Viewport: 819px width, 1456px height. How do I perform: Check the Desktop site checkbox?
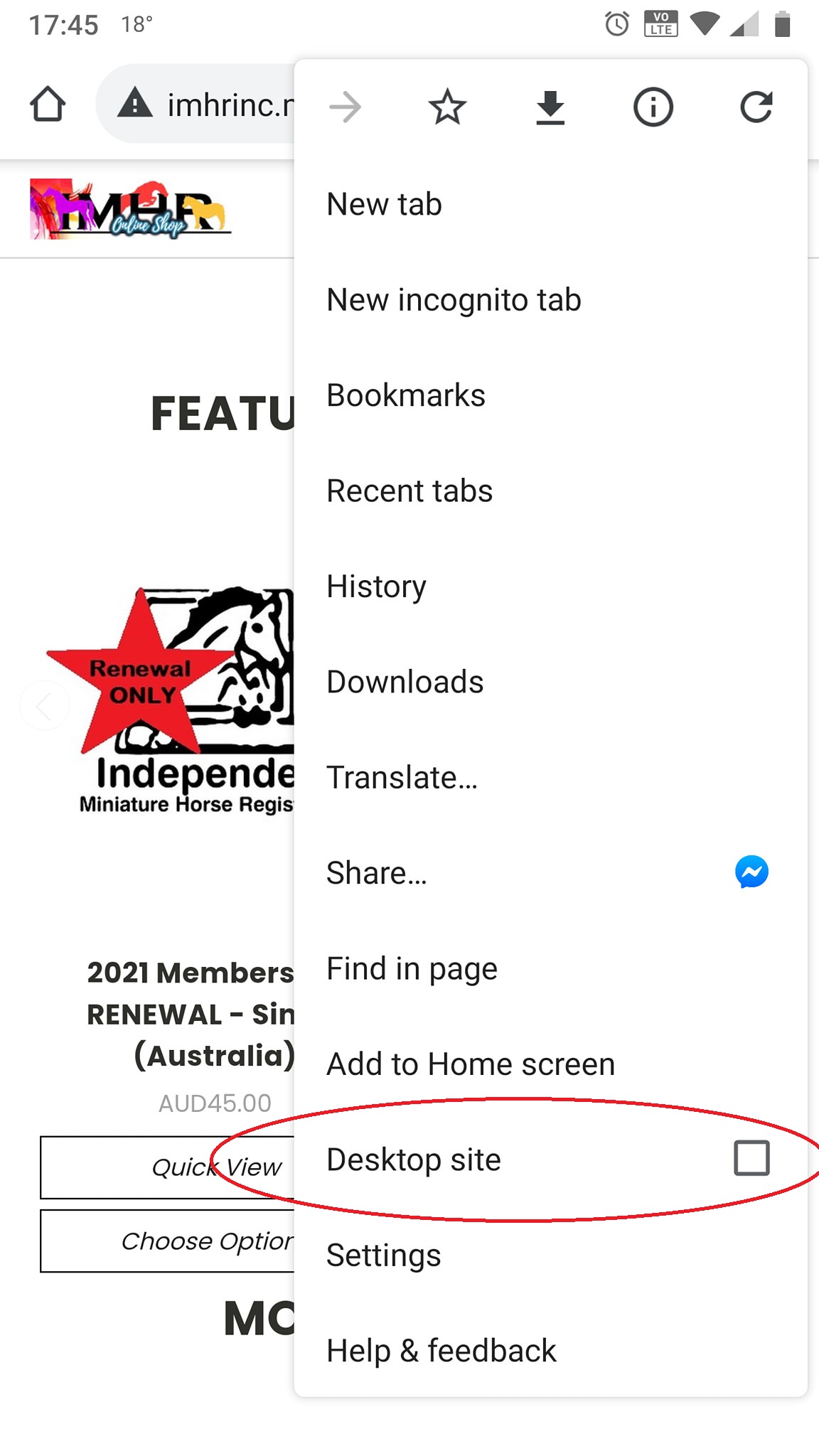751,1158
